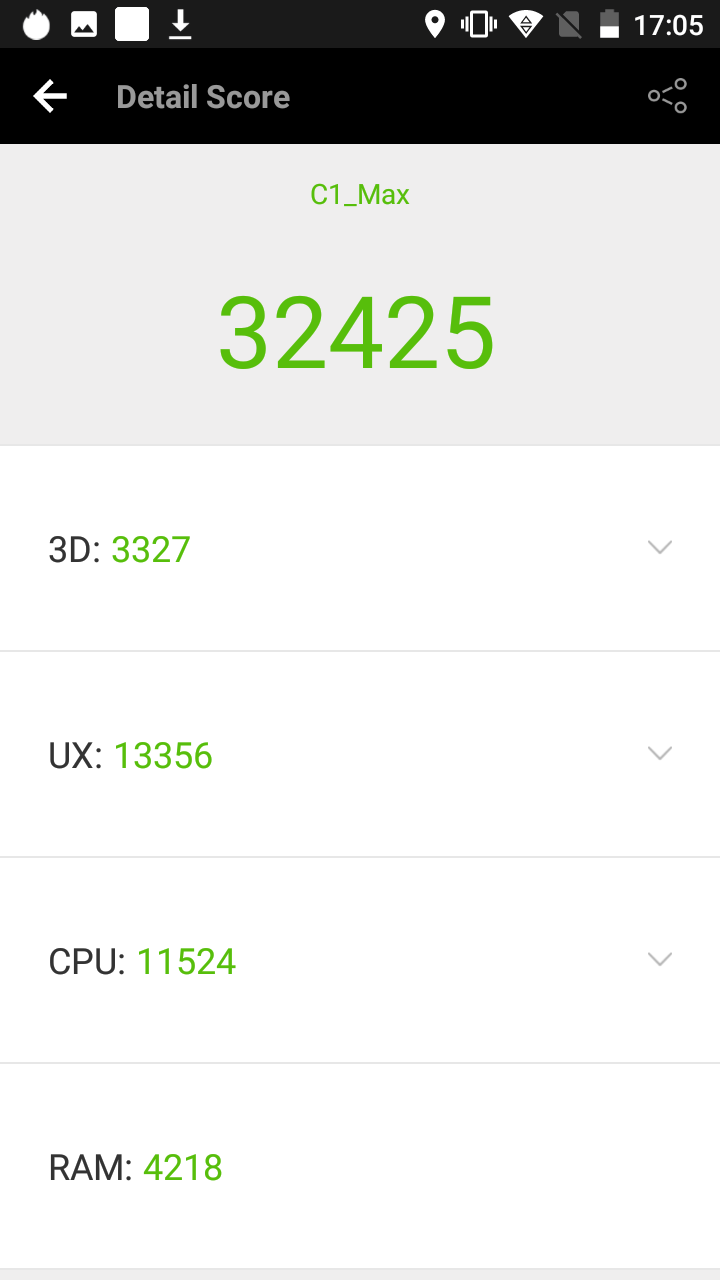
Task: Expand the CPU score section
Action: coord(659,960)
